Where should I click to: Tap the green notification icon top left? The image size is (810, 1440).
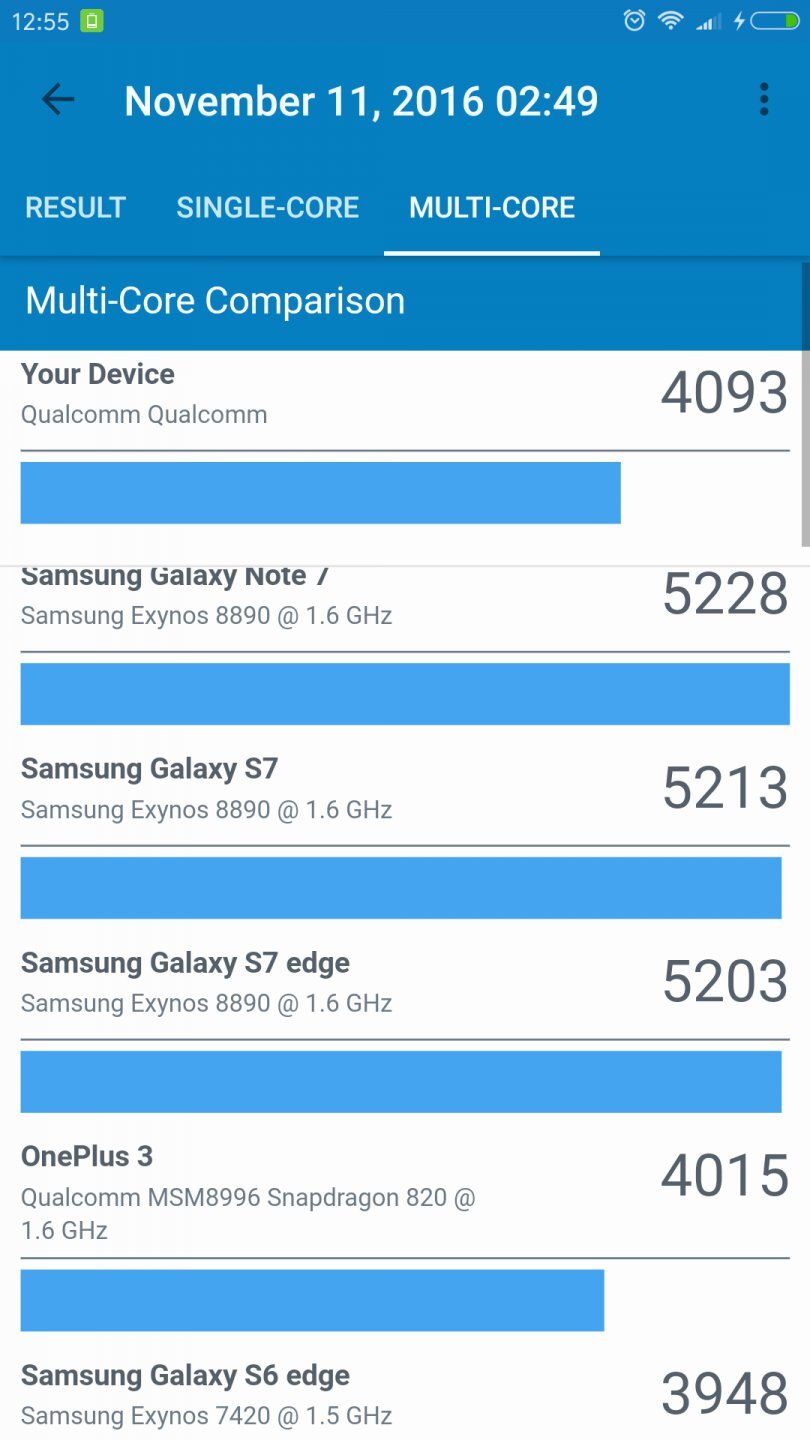click(x=93, y=20)
